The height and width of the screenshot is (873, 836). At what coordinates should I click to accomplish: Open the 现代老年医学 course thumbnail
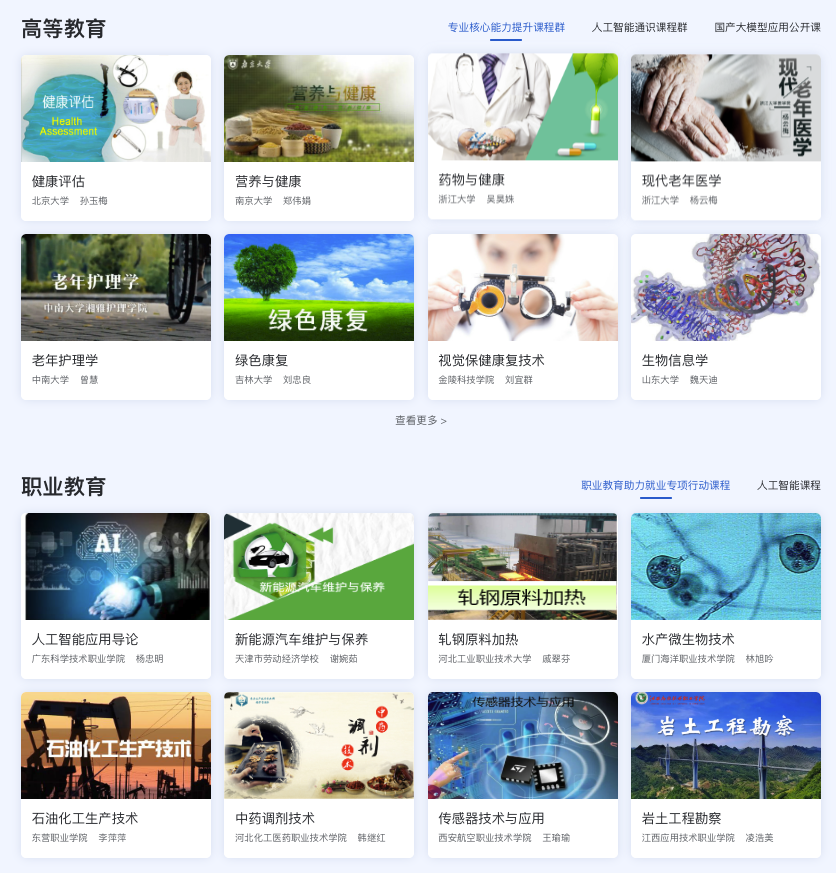725,108
